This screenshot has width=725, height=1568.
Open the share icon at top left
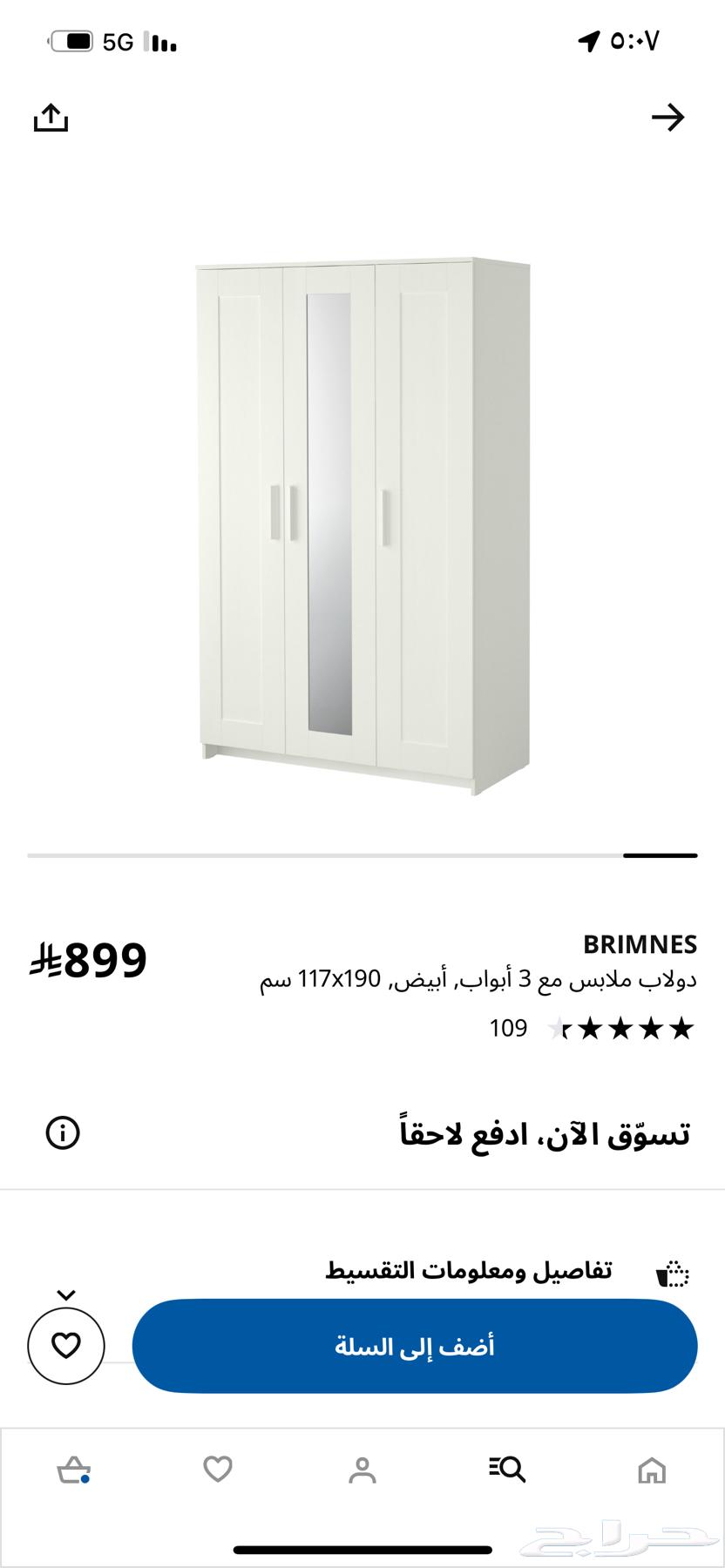pyautogui.click(x=51, y=118)
